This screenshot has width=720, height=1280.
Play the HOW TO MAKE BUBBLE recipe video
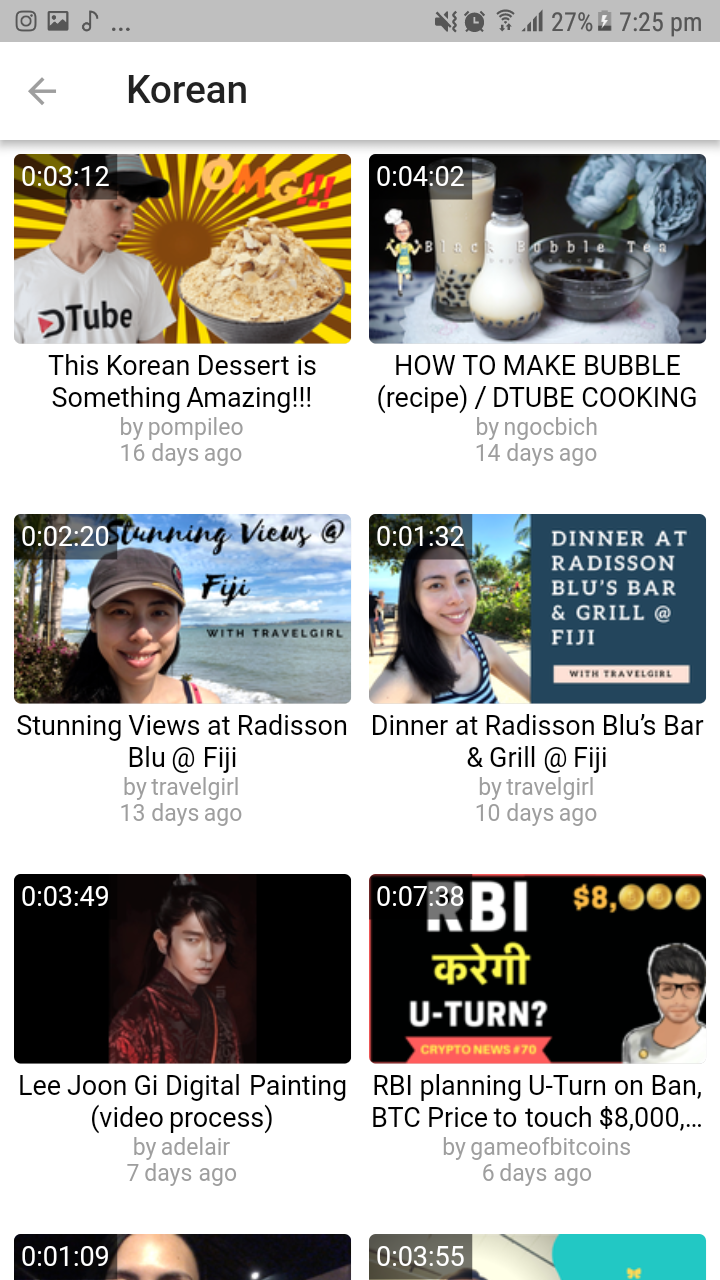tap(537, 249)
